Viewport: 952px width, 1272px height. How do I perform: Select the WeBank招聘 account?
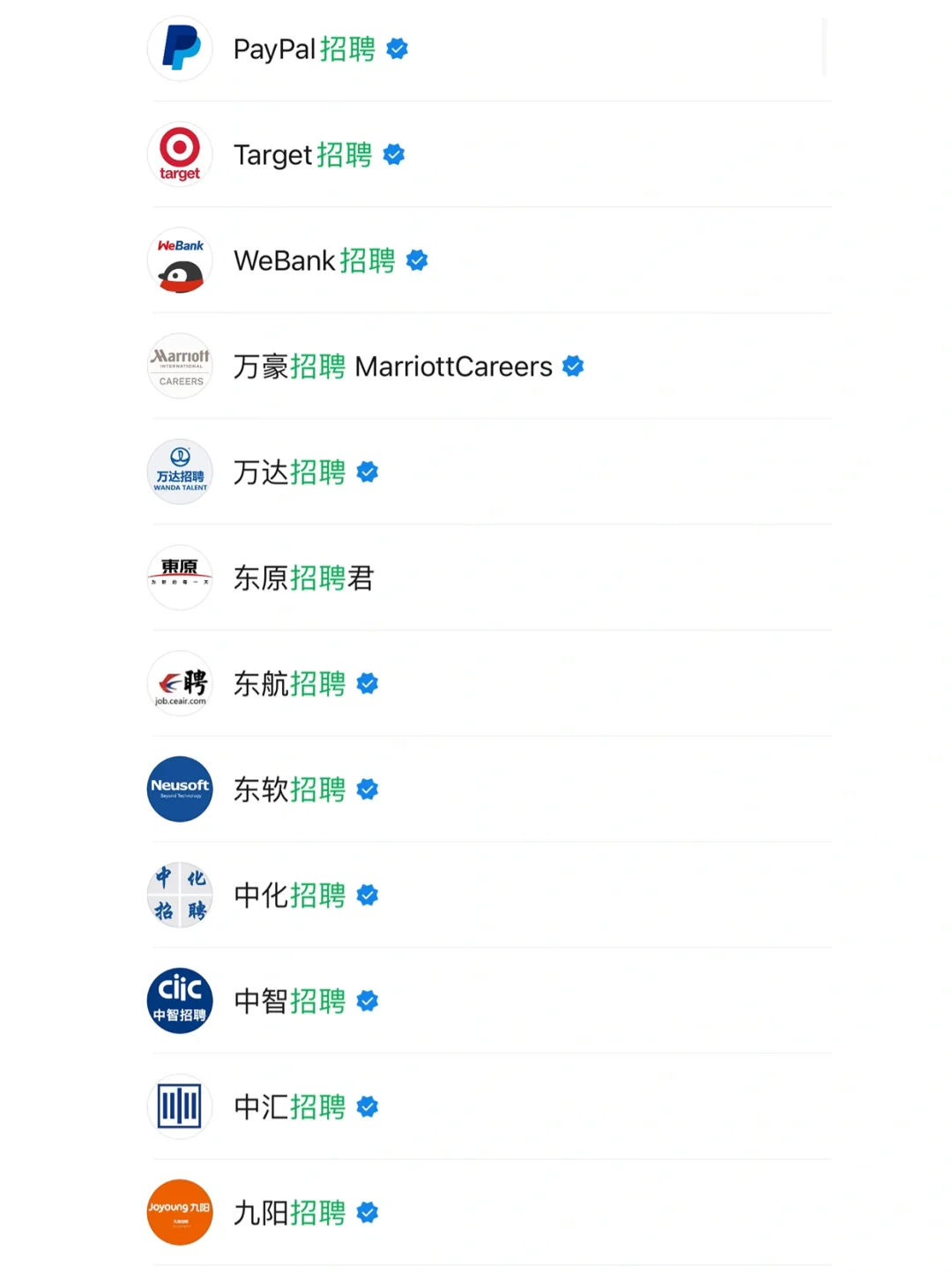314,261
